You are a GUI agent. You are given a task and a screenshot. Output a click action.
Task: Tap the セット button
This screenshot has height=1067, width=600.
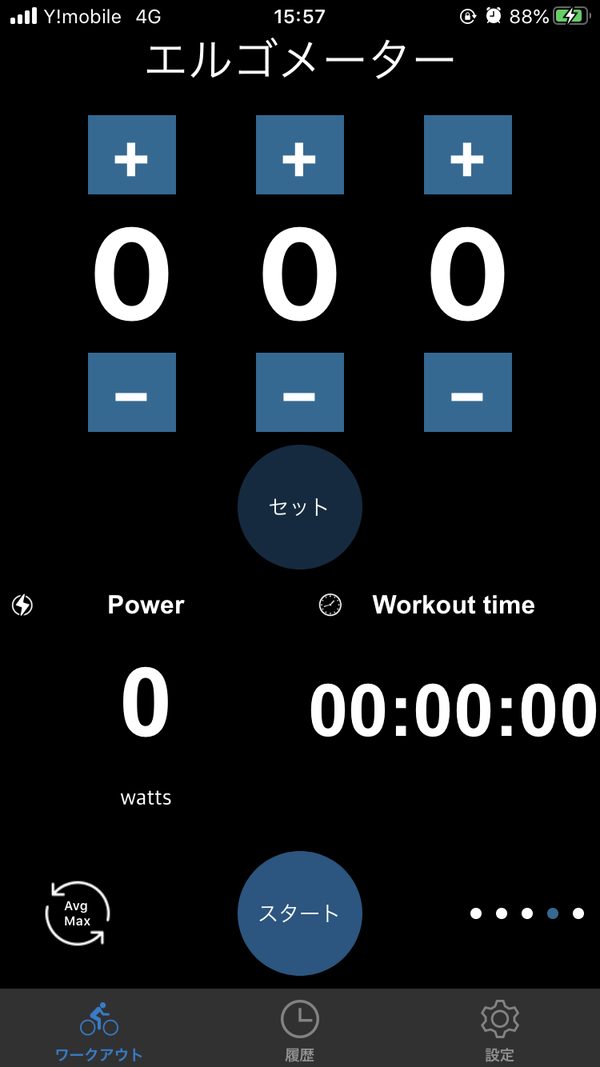[300, 507]
